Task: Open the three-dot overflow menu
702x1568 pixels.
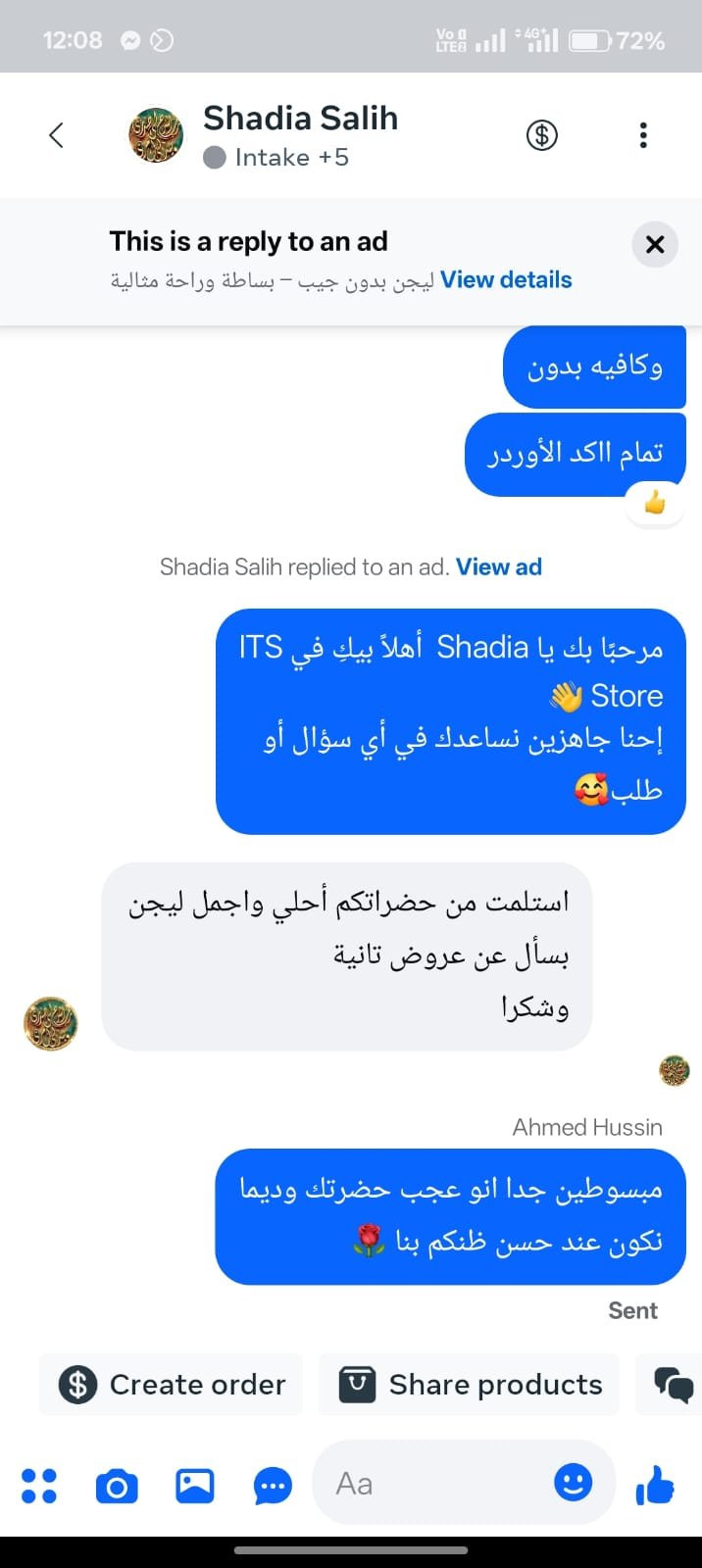Action: click(643, 135)
